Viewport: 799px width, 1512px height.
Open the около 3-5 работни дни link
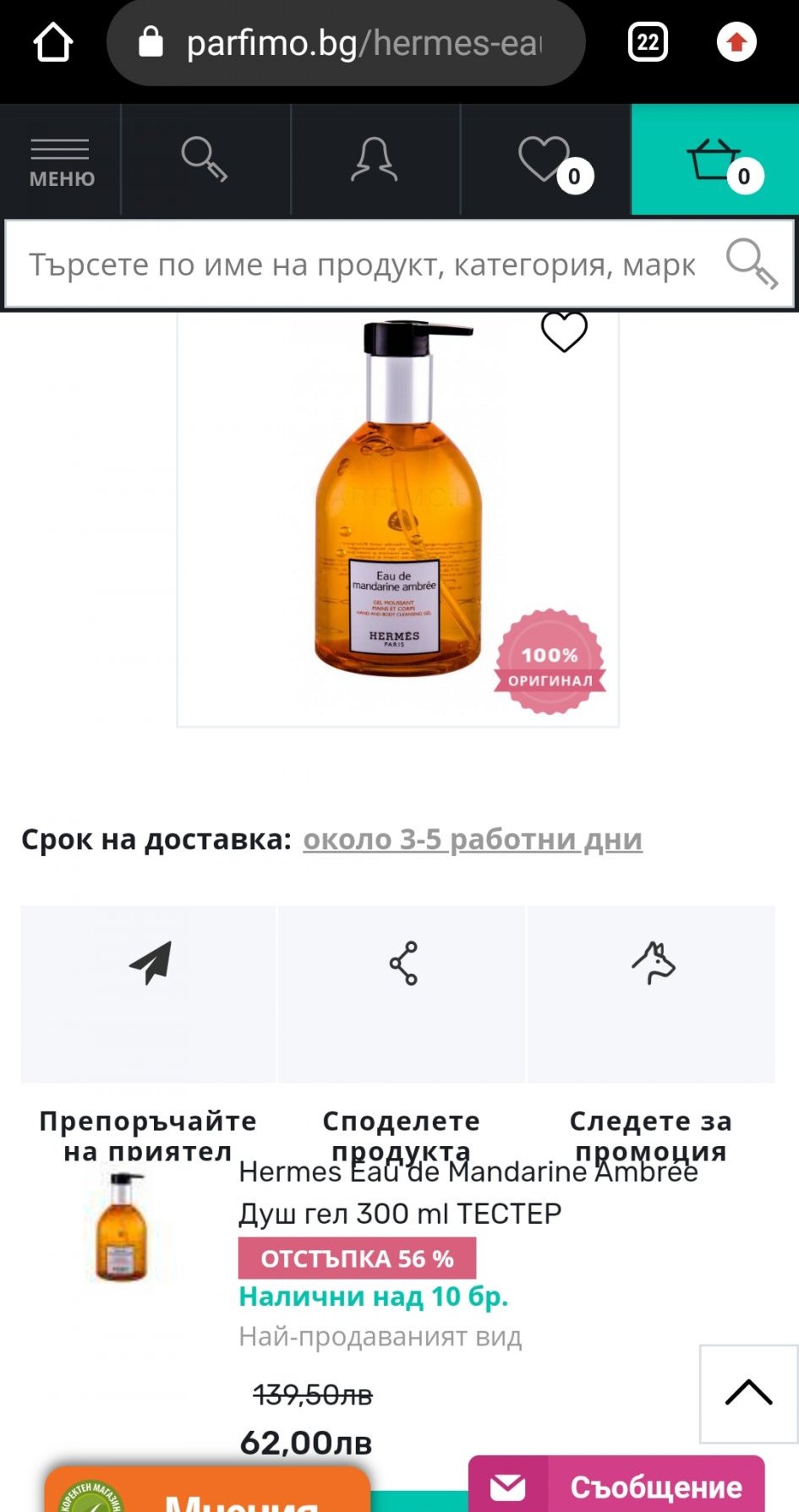click(473, 839)
